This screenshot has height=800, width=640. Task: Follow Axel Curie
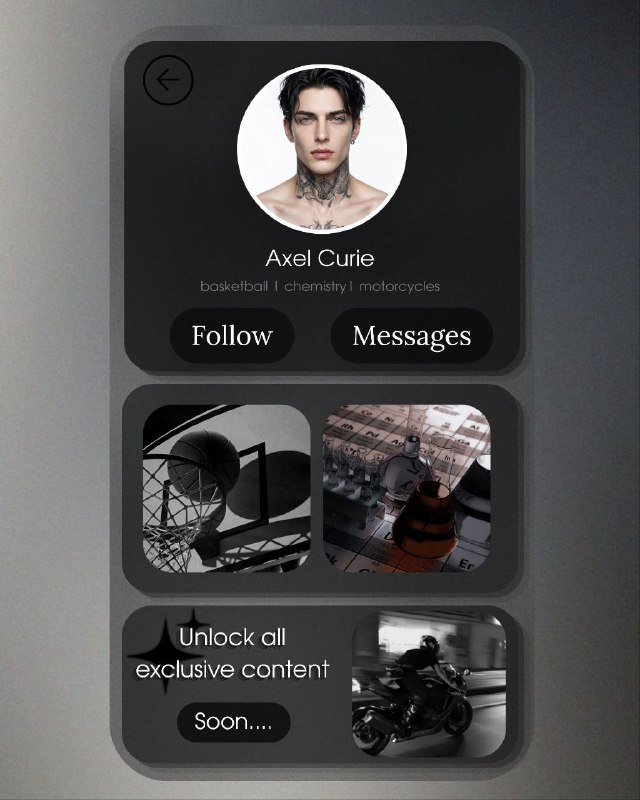click(x=232, y=336)
